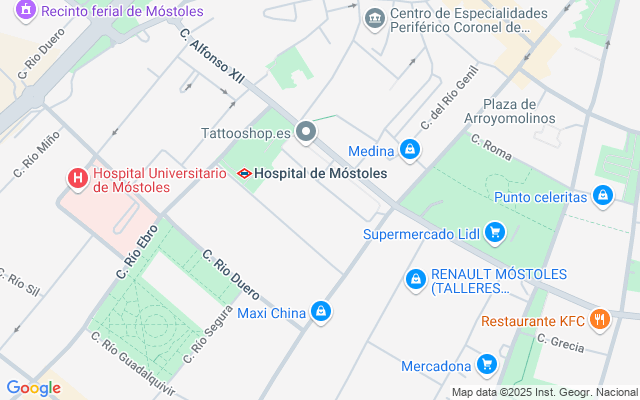Select Centro de Especialidades Periférico marker

pos(375,18)
